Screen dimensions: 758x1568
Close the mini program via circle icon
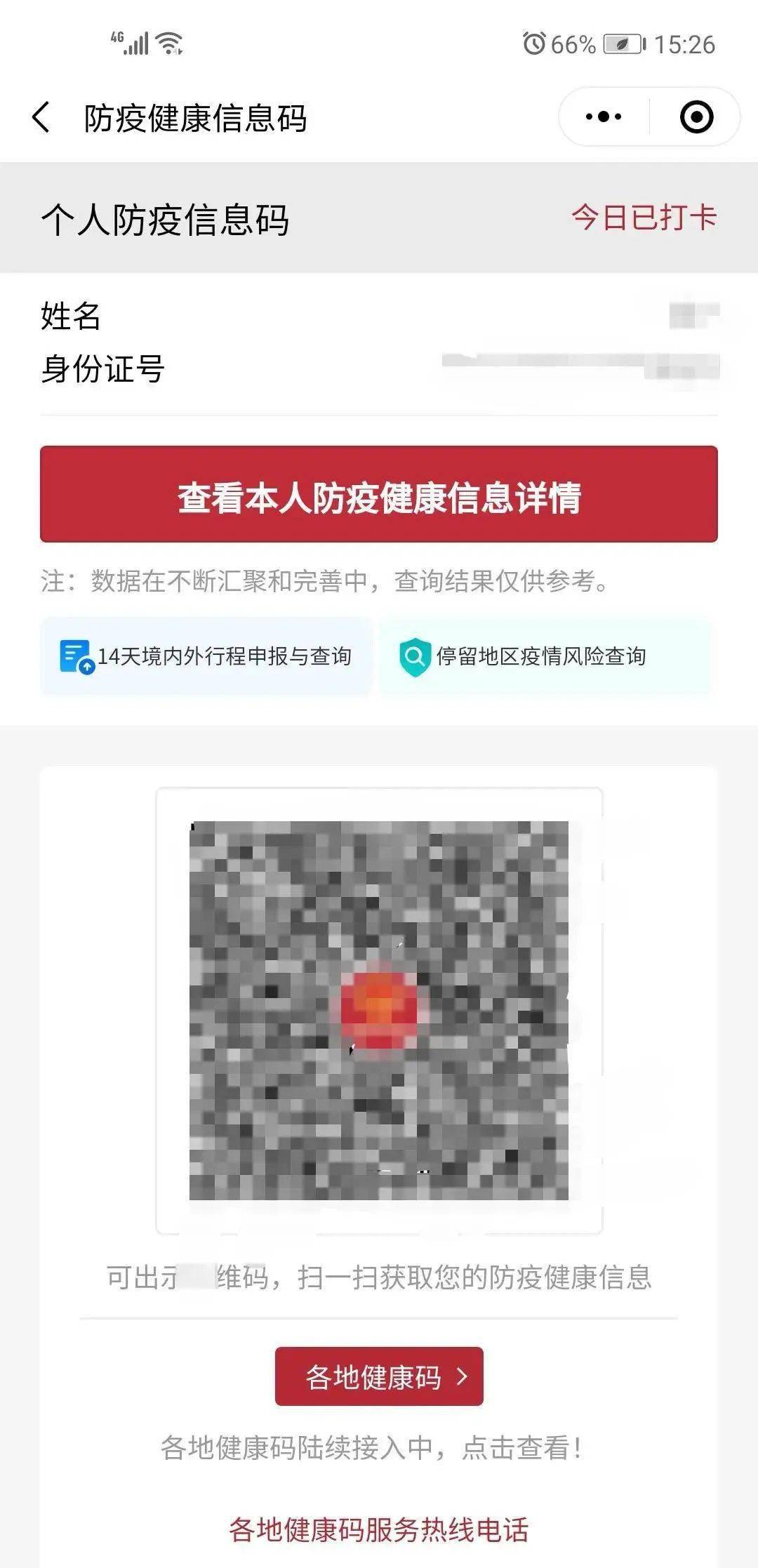coord(696,117)
